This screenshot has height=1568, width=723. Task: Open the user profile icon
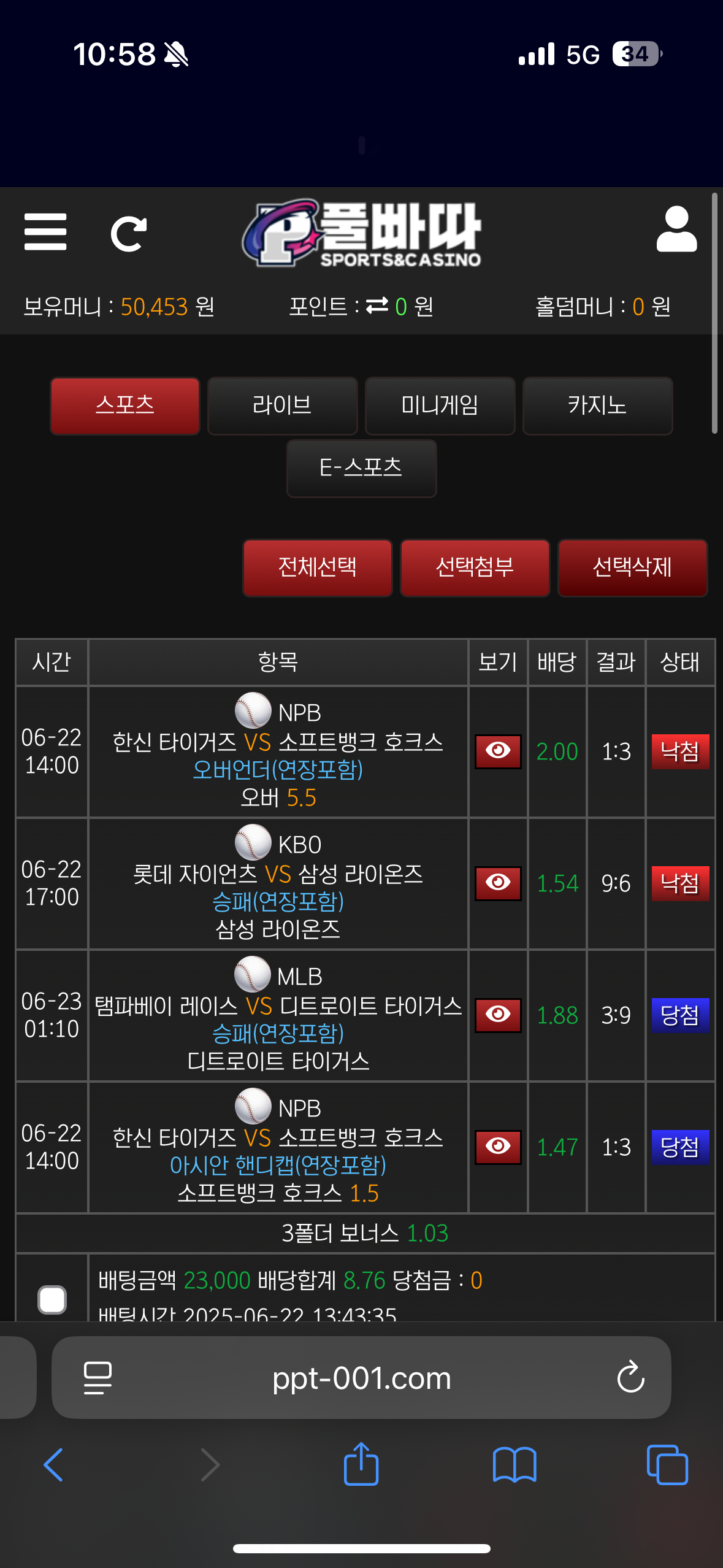click(676, 229)
